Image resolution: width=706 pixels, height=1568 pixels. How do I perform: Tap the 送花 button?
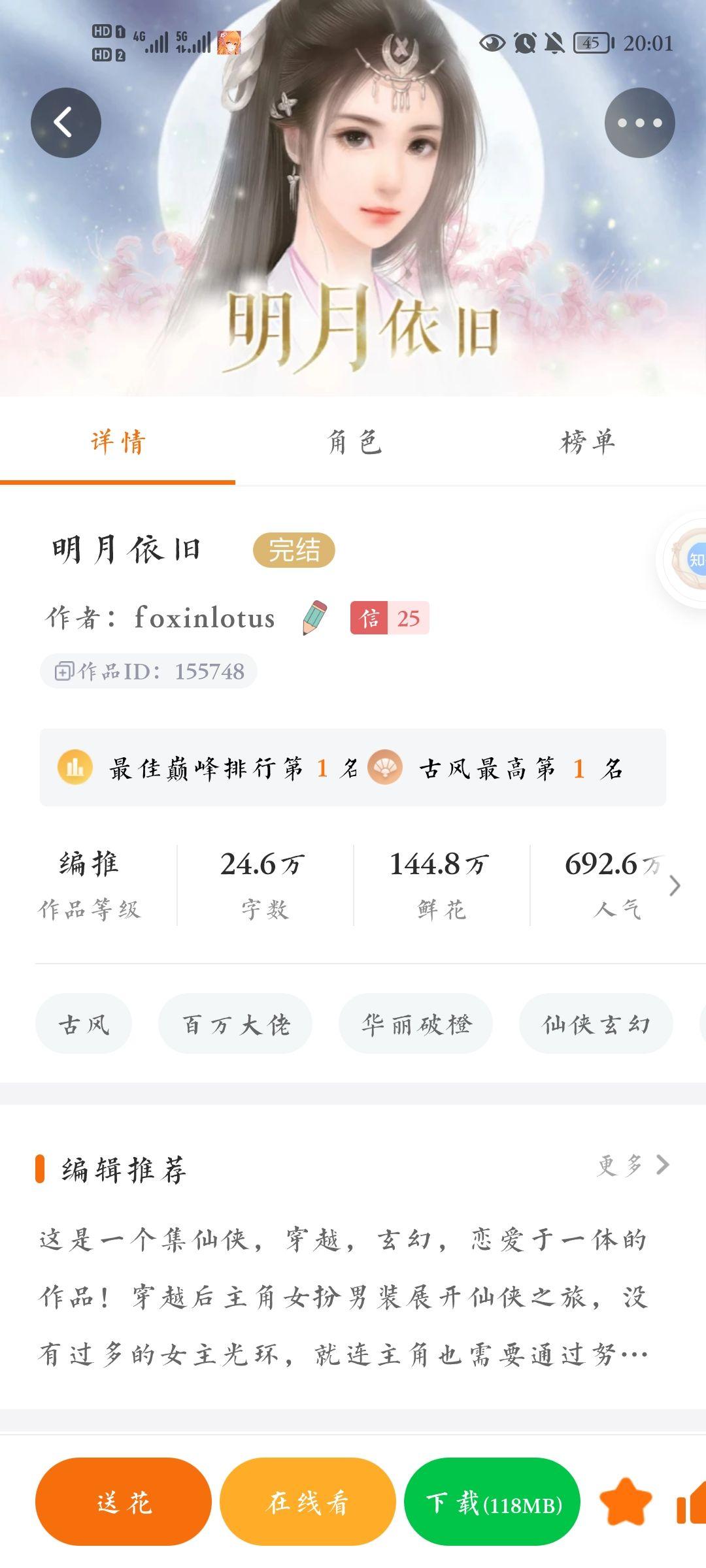click(x=124, y=1502)
